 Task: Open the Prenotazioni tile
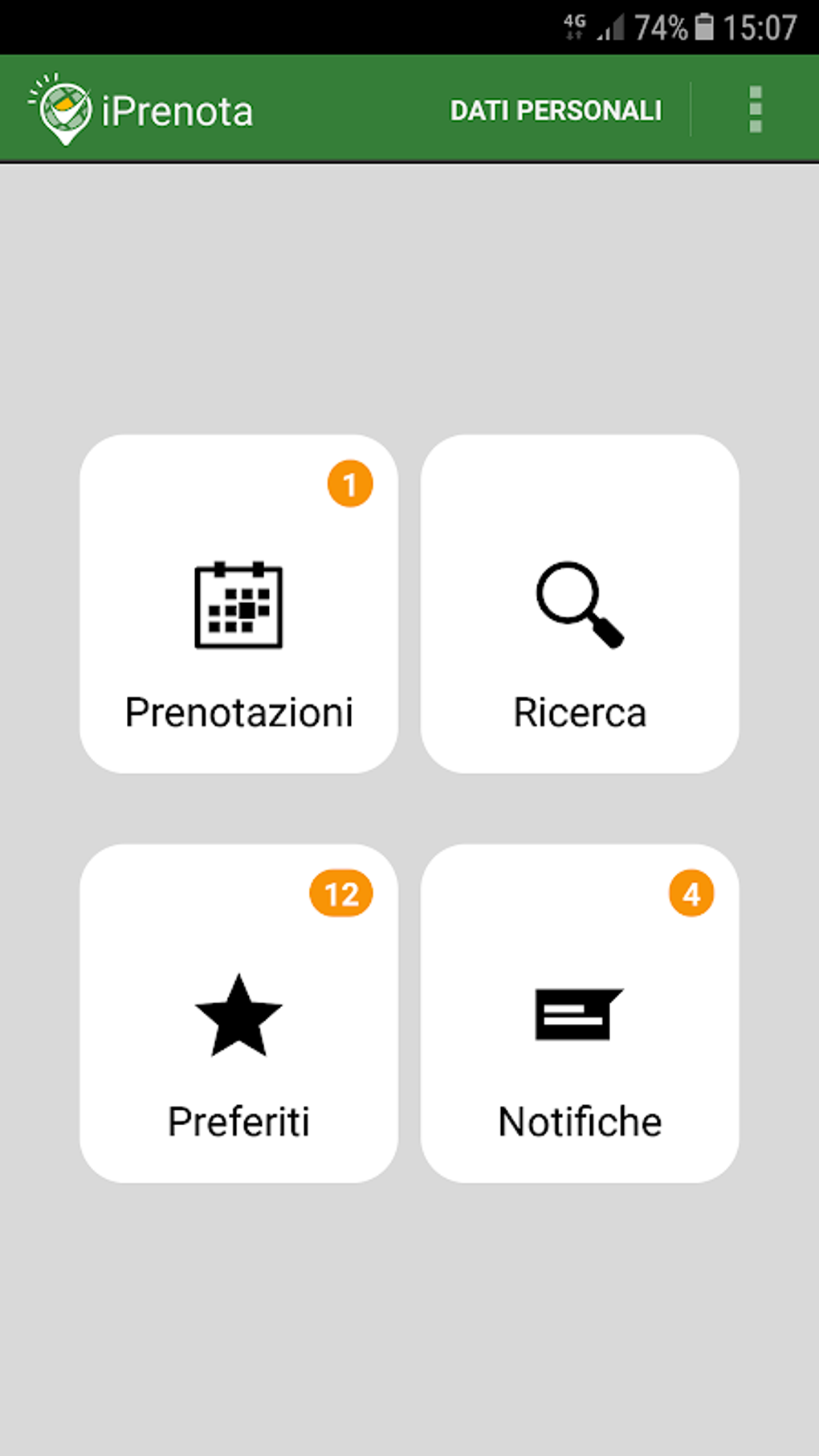click(238, 604)
